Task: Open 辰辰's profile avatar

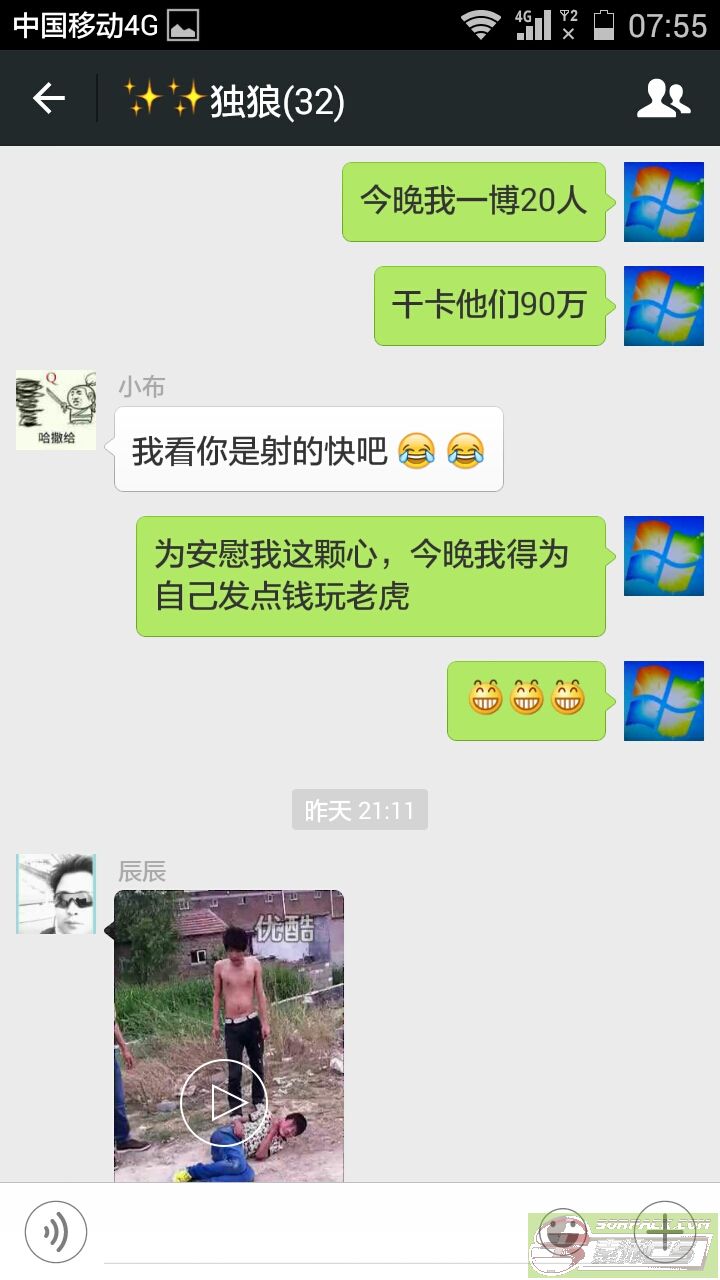Action: pyautogui.click(x=56, y=894)
